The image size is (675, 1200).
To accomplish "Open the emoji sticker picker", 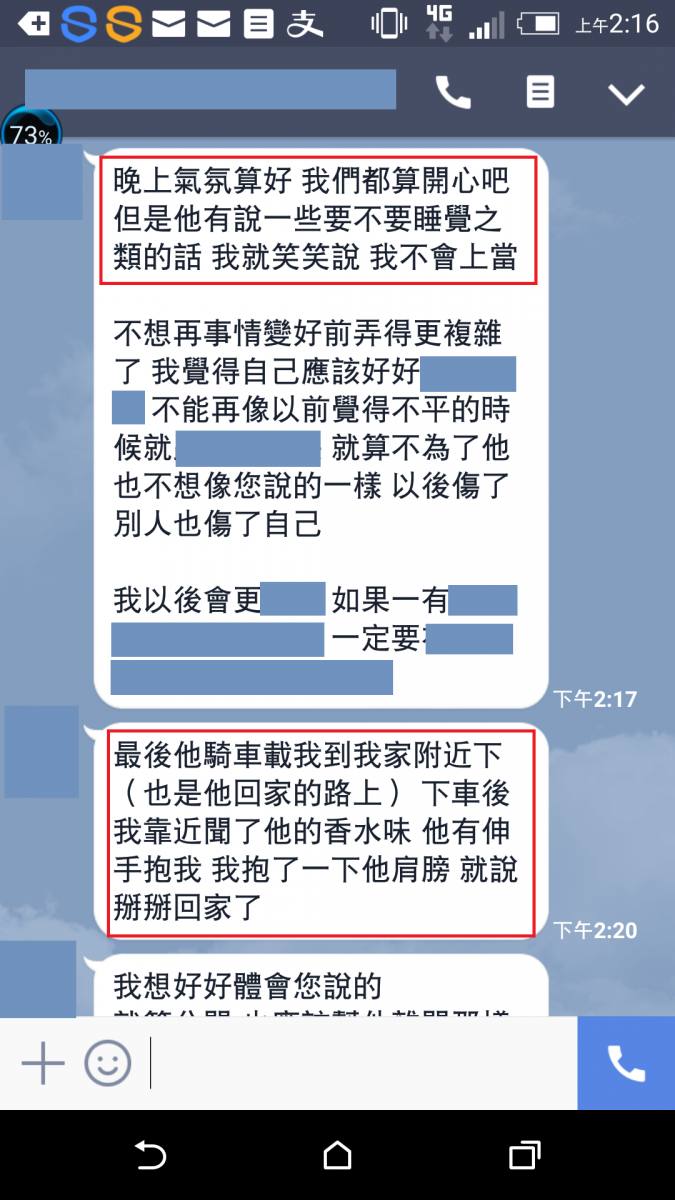I will pyautogui.click(x=107, y=1063).
